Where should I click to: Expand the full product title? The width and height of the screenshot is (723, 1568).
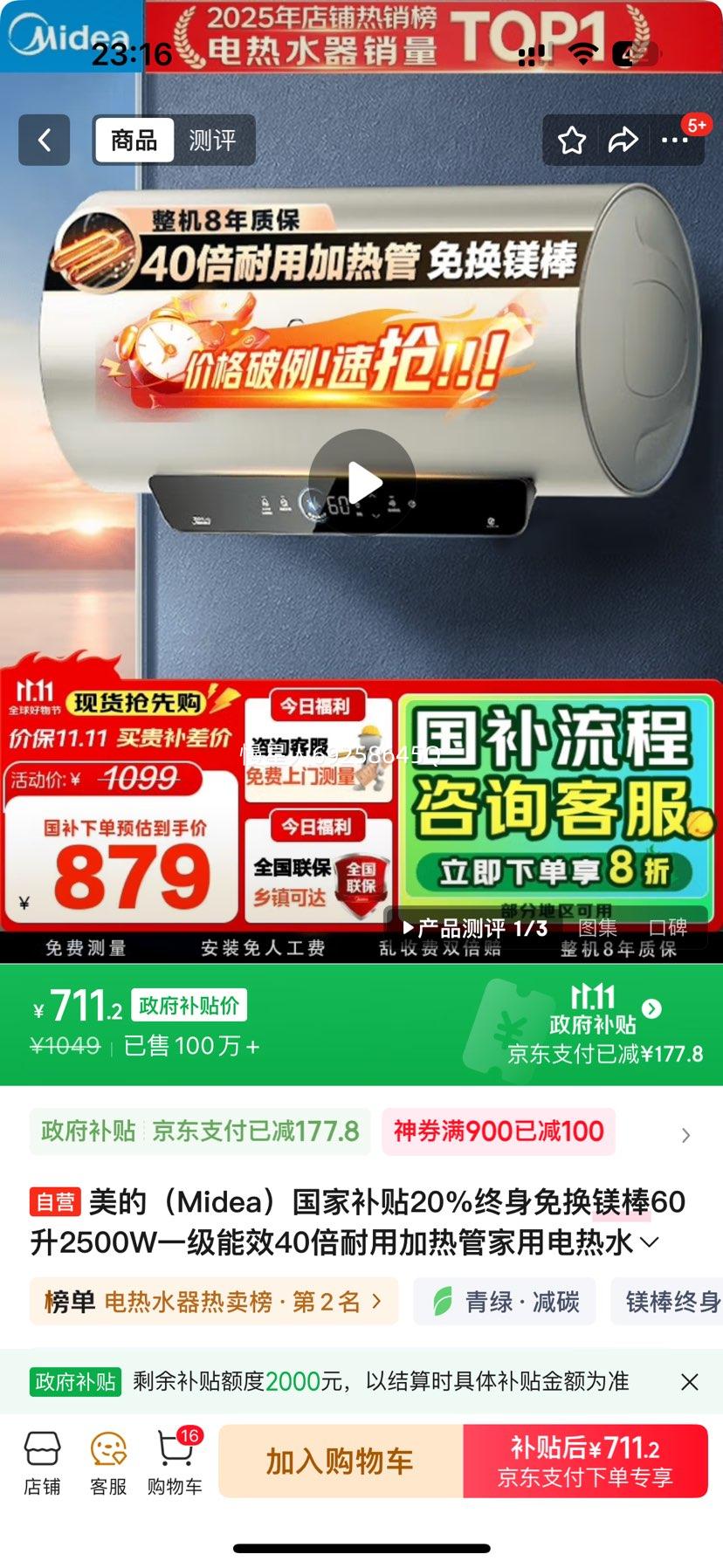[650, 1242]
